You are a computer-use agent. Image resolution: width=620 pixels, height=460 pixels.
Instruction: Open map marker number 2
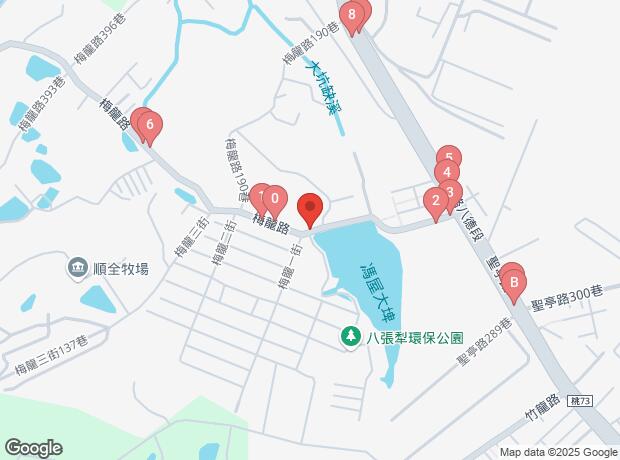pos(435,202)
